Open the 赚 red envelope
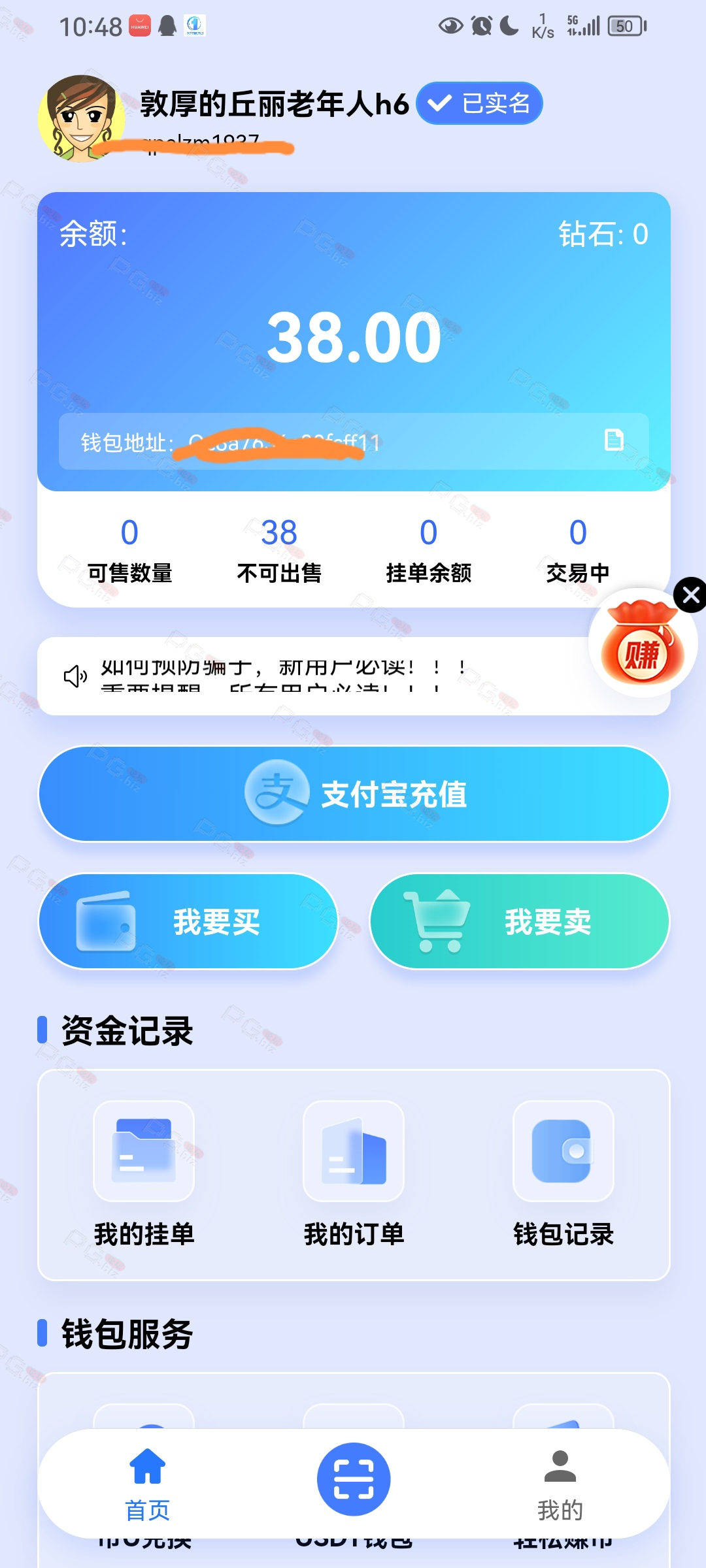This screenshot has height=1568, width=706. click(x=642, y=644)
